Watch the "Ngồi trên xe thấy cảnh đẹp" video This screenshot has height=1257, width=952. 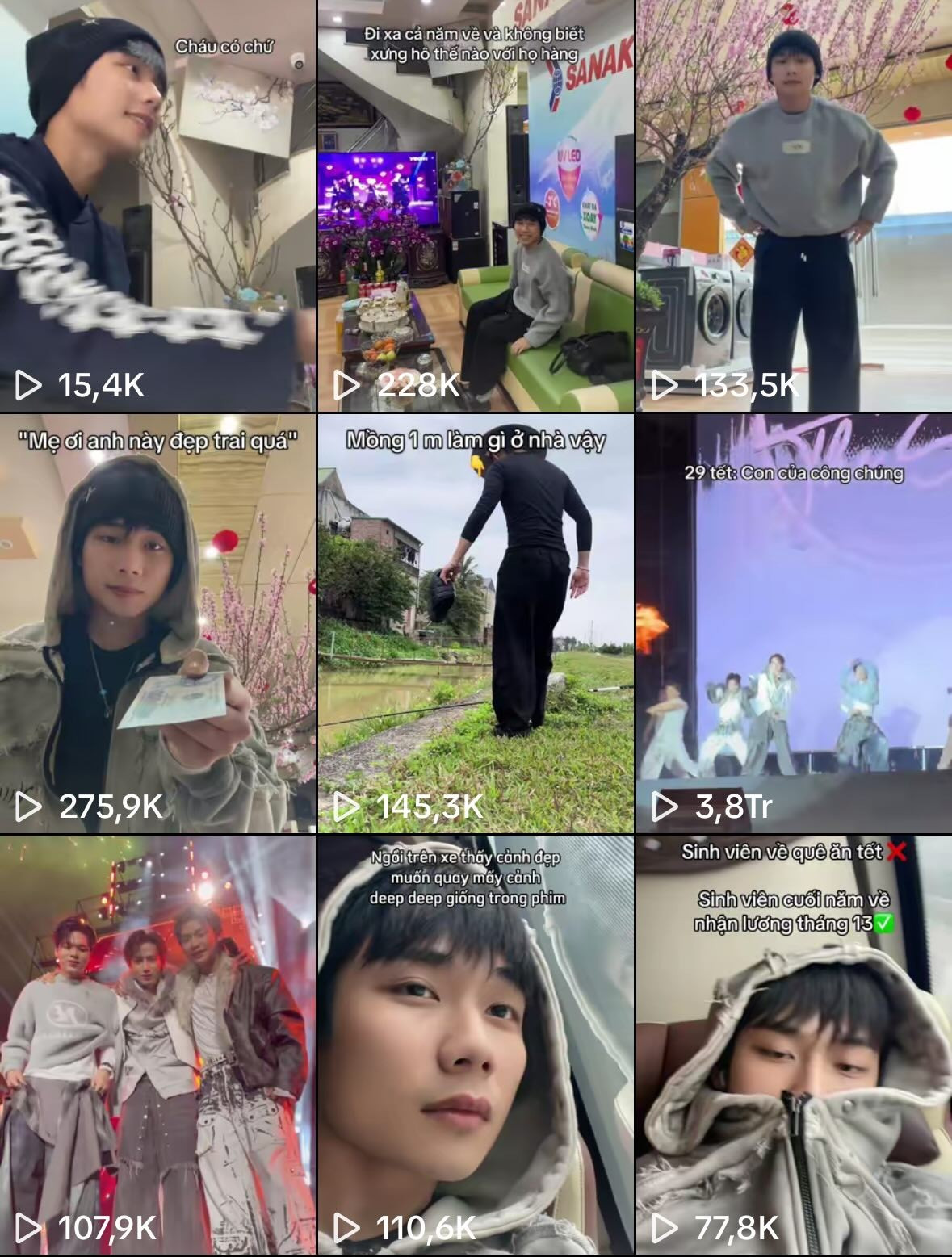(x=476, y=1045)
